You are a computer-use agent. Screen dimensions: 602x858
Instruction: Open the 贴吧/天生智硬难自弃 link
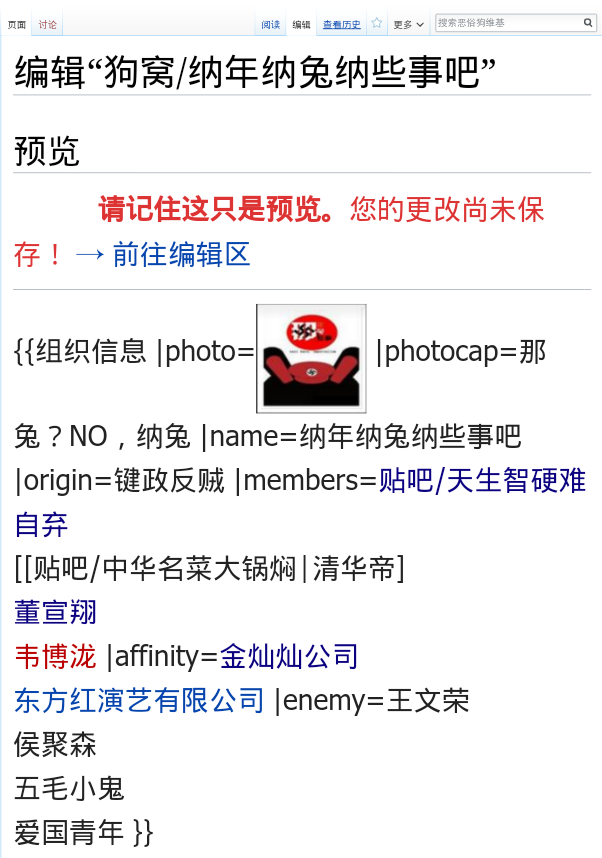[x=482, y=481]
